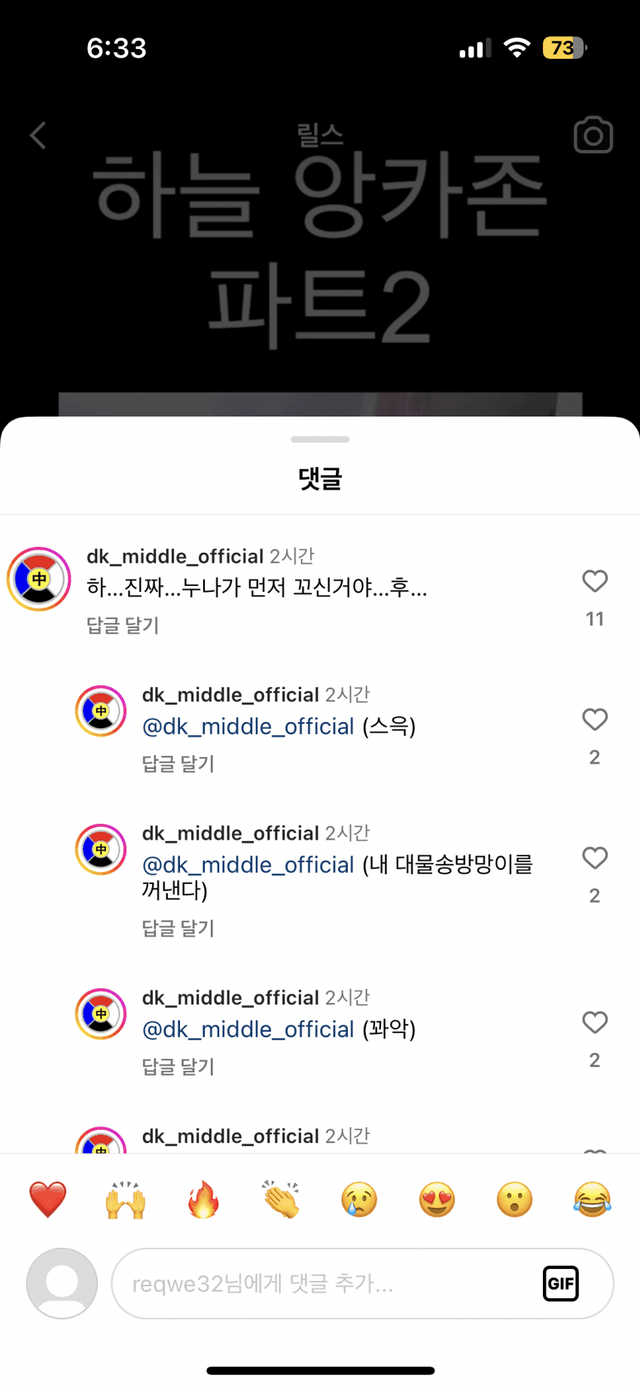Viewport: 640px width, 1388px height.
Task: Insert the red heart emoji
Action: (47, 1198)
